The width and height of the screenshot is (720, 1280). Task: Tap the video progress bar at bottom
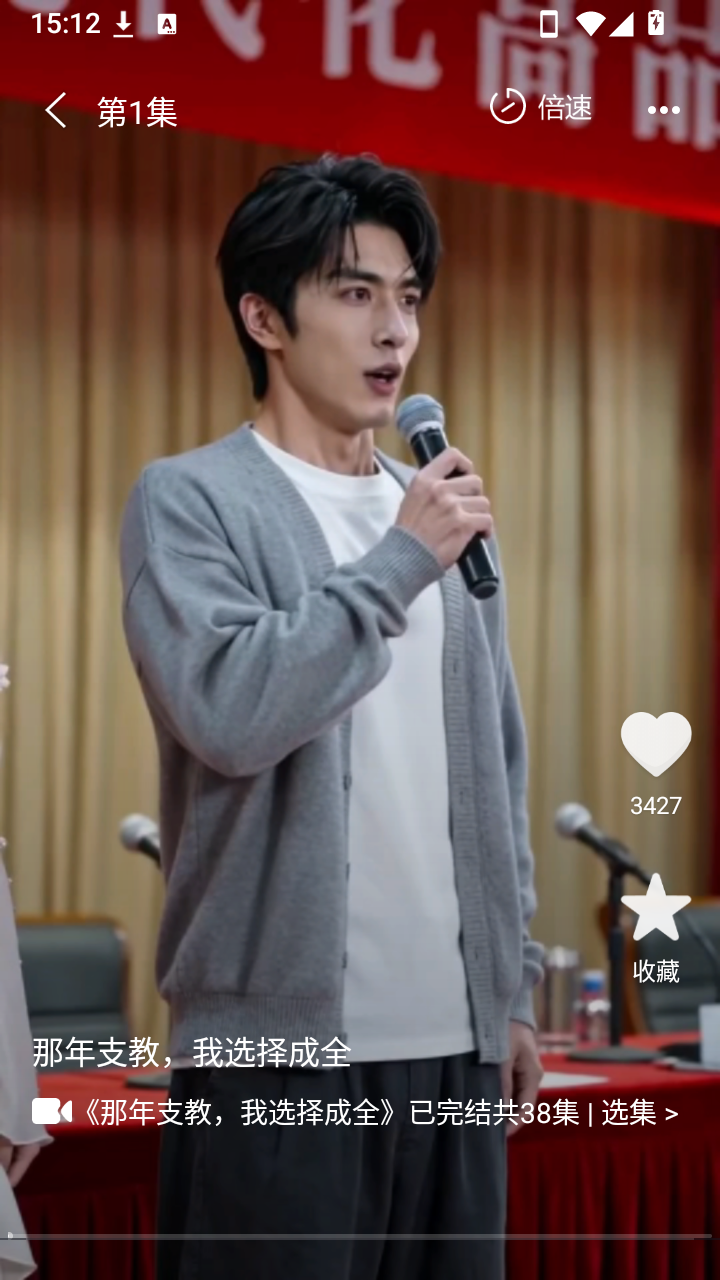[360, 1236]
